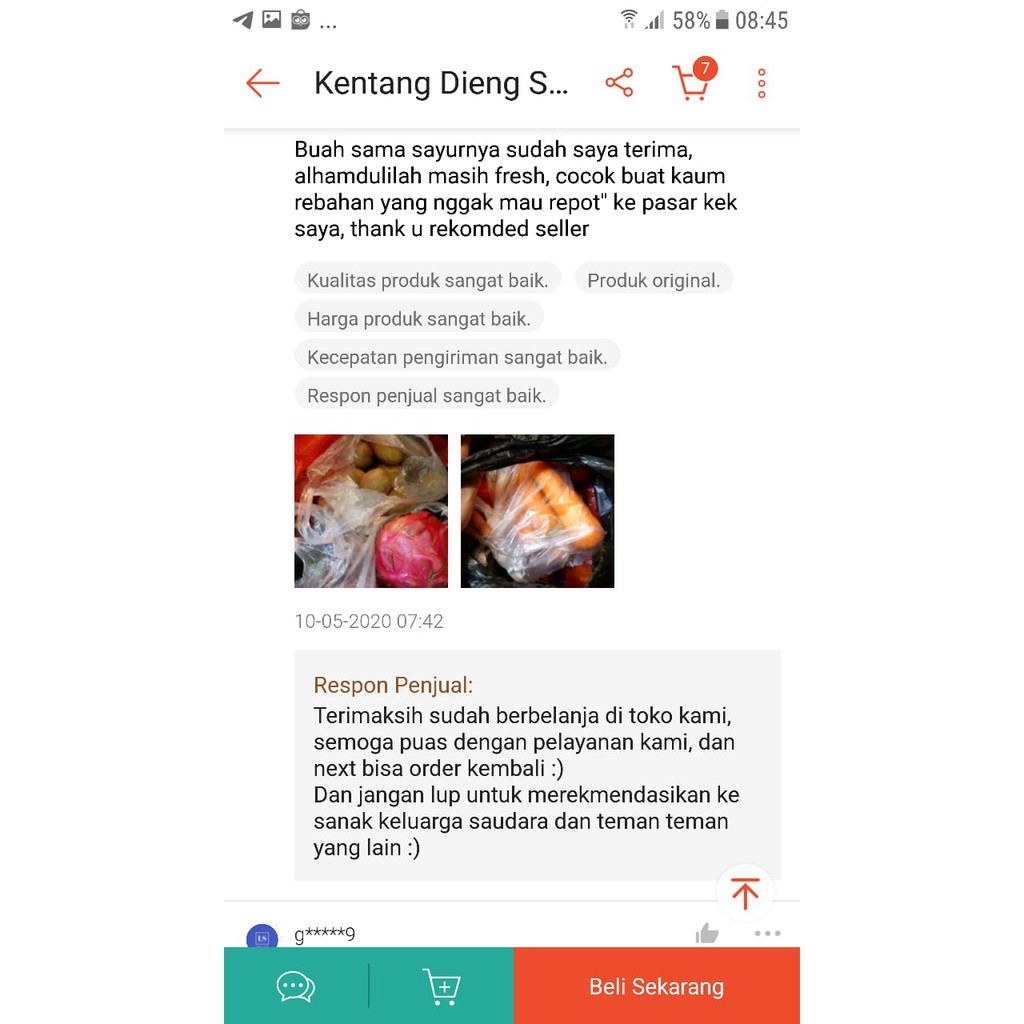Open more options on g*****9's review
The width and height of the screenshot is (1024, 1024).
[x=768, y=934]
